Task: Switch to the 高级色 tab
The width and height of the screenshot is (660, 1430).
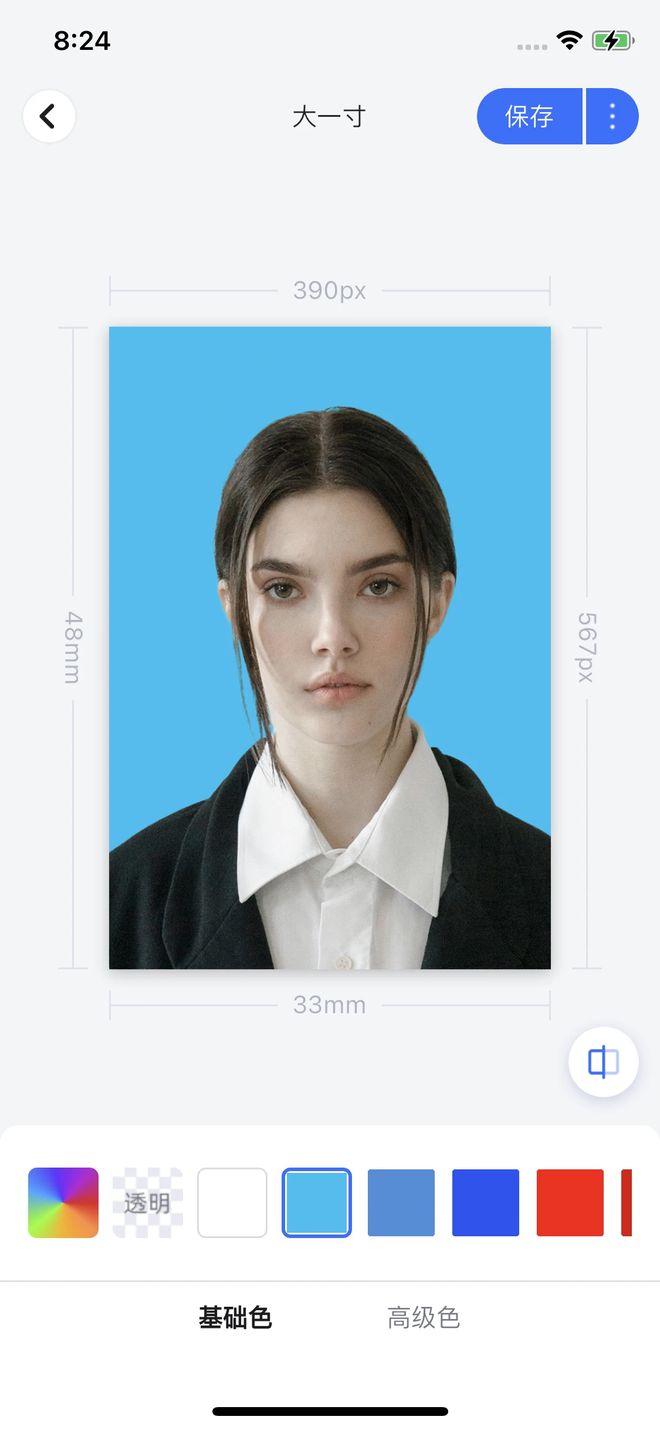Action: click(x=423, y=1318)
